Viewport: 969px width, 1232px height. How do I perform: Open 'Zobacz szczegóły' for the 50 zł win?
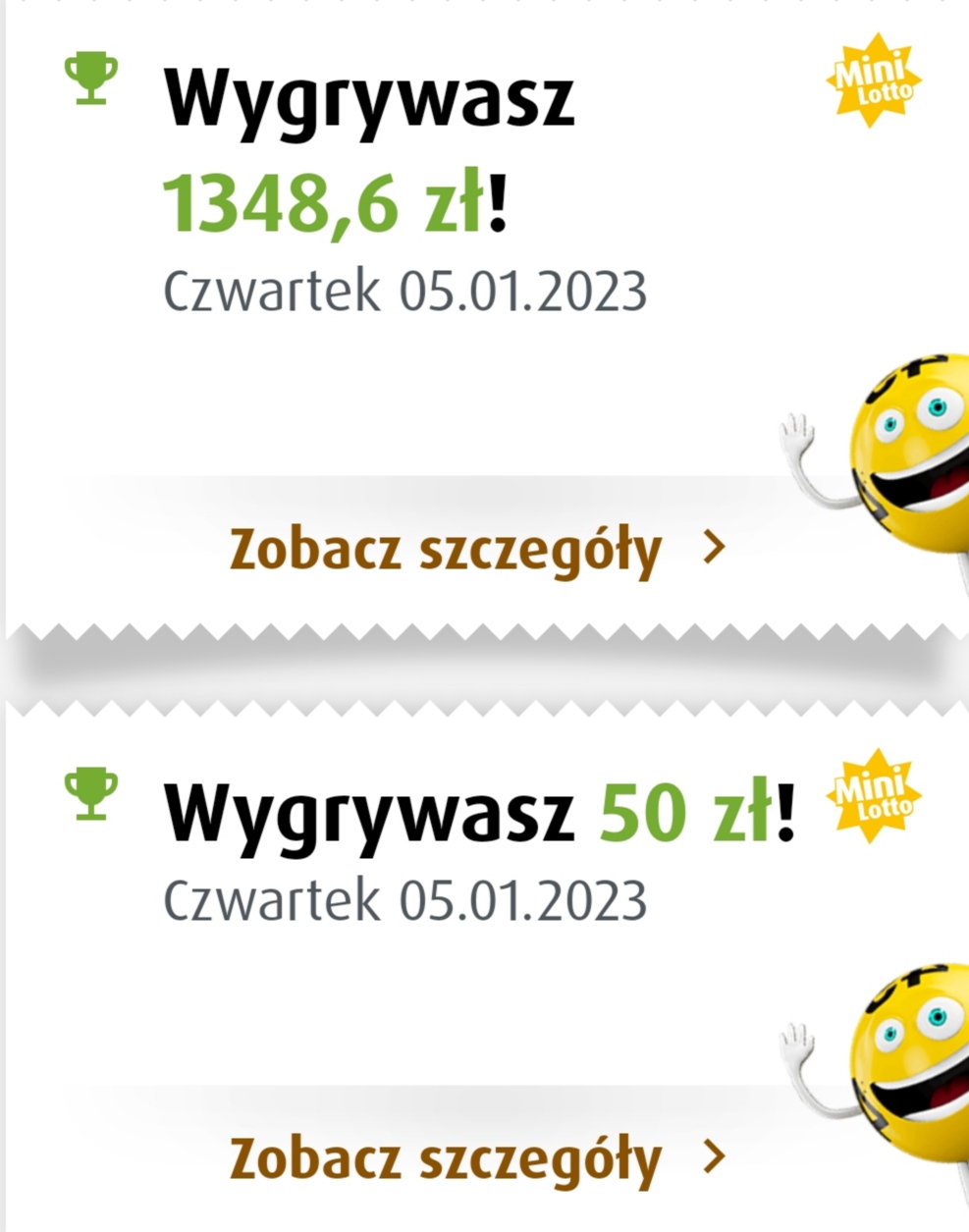tap(478, 1158)
